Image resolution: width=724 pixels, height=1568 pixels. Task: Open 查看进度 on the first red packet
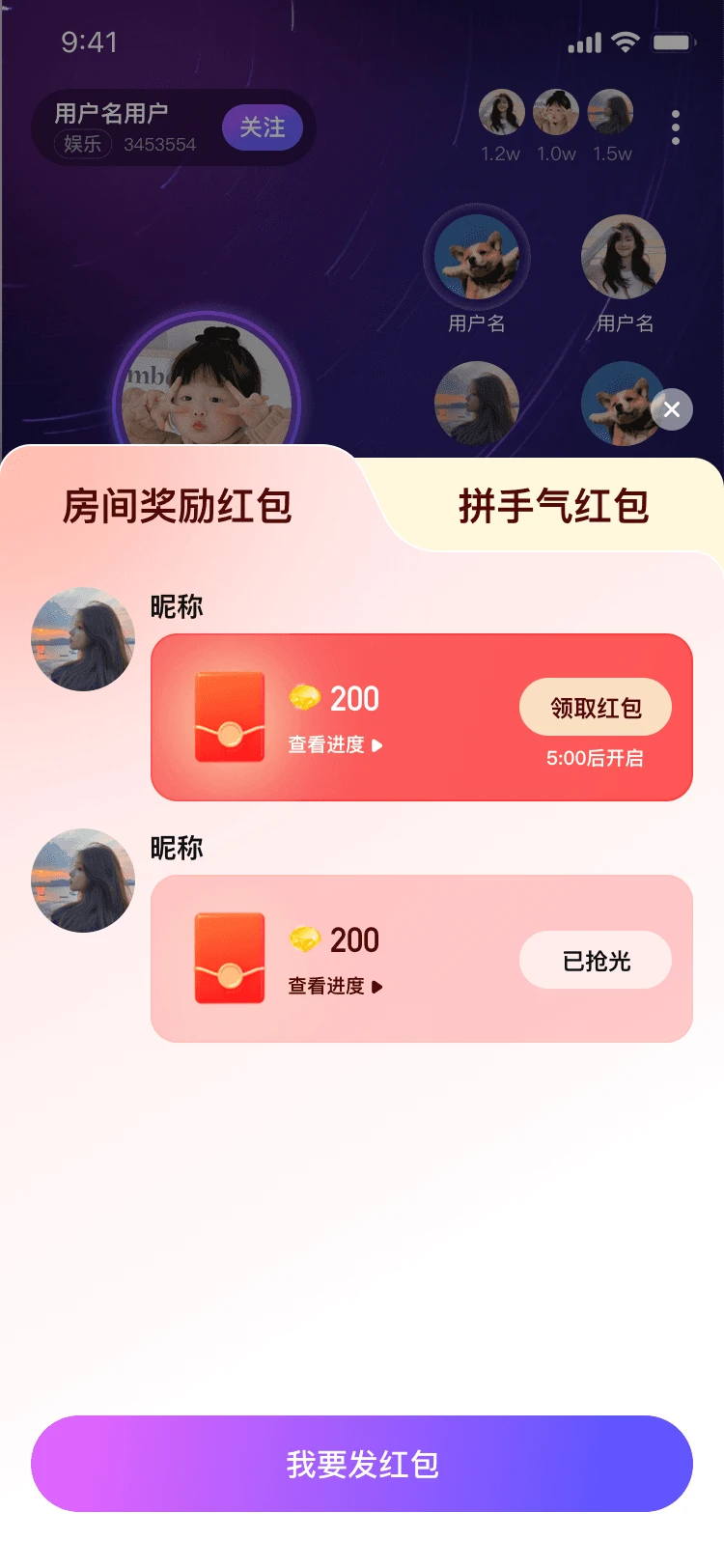coord(335,745)
